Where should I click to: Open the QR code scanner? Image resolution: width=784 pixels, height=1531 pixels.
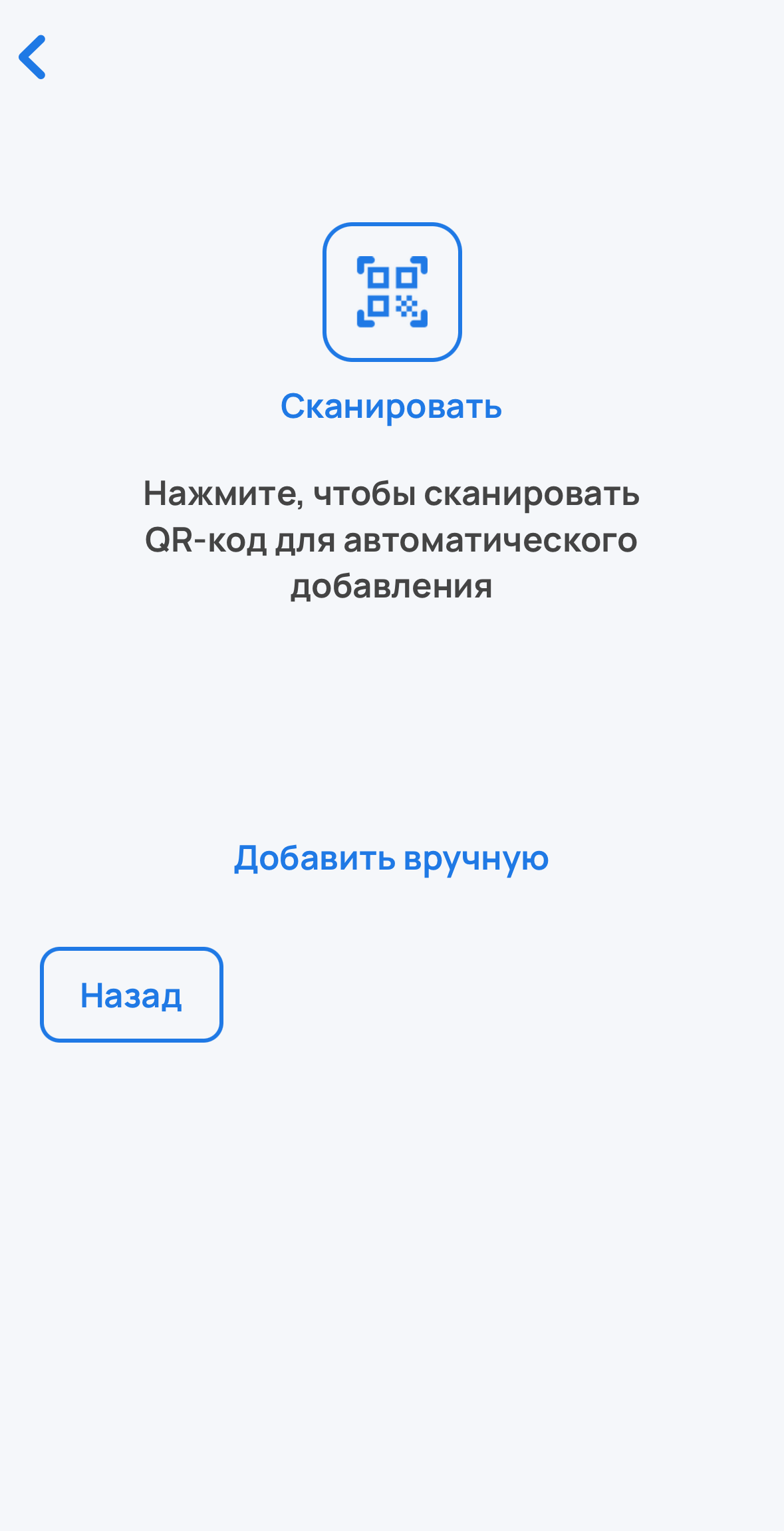point(392,292)
